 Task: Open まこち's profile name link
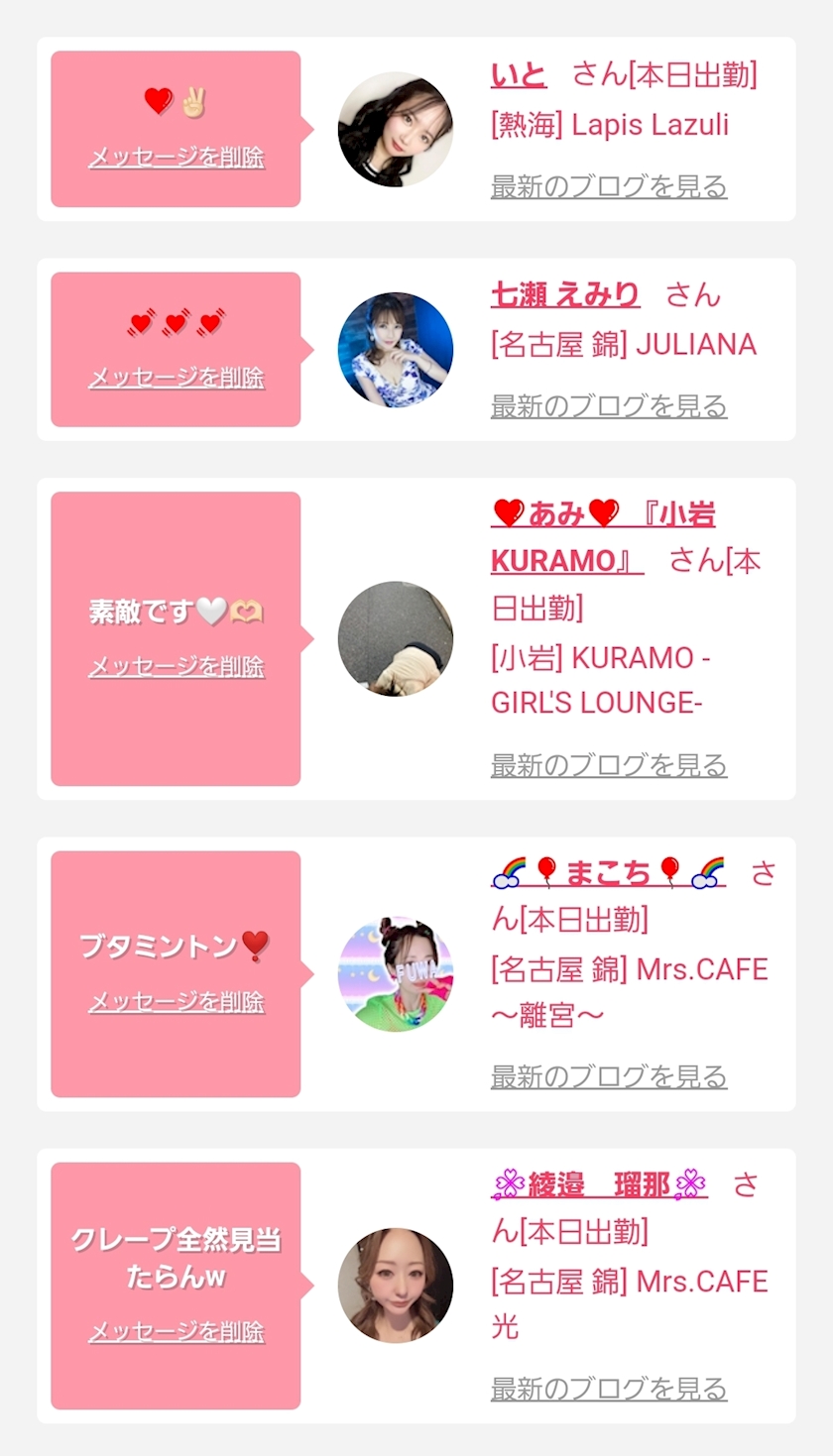609,872
